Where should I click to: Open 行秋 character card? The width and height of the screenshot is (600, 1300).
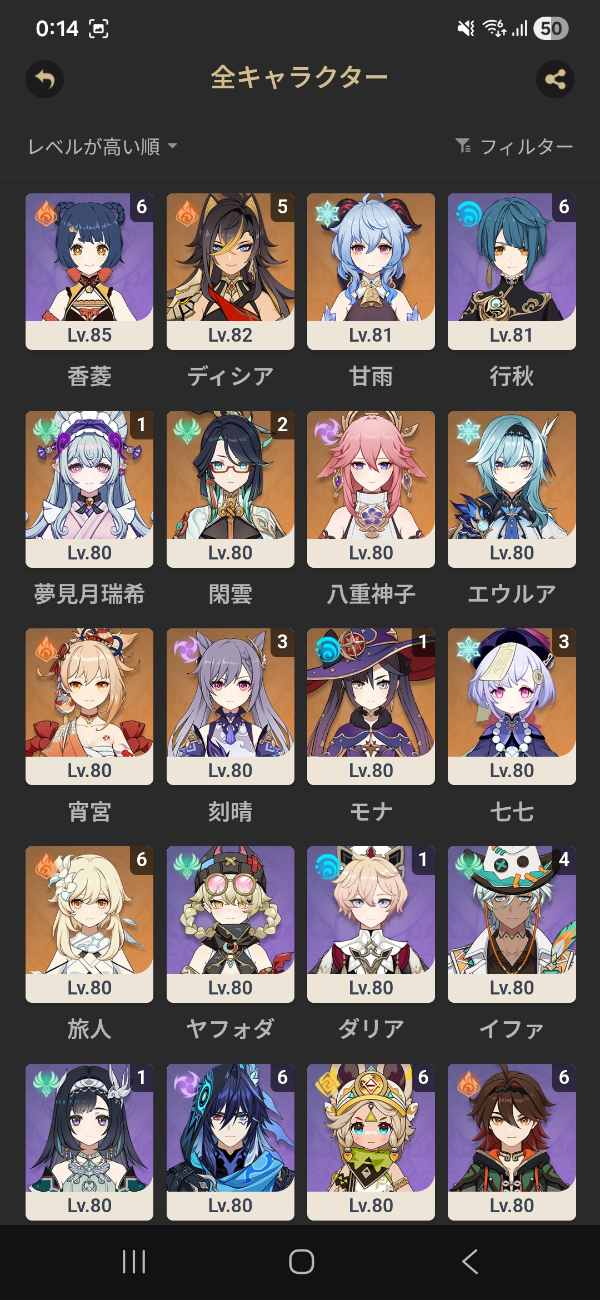point(512,270)
